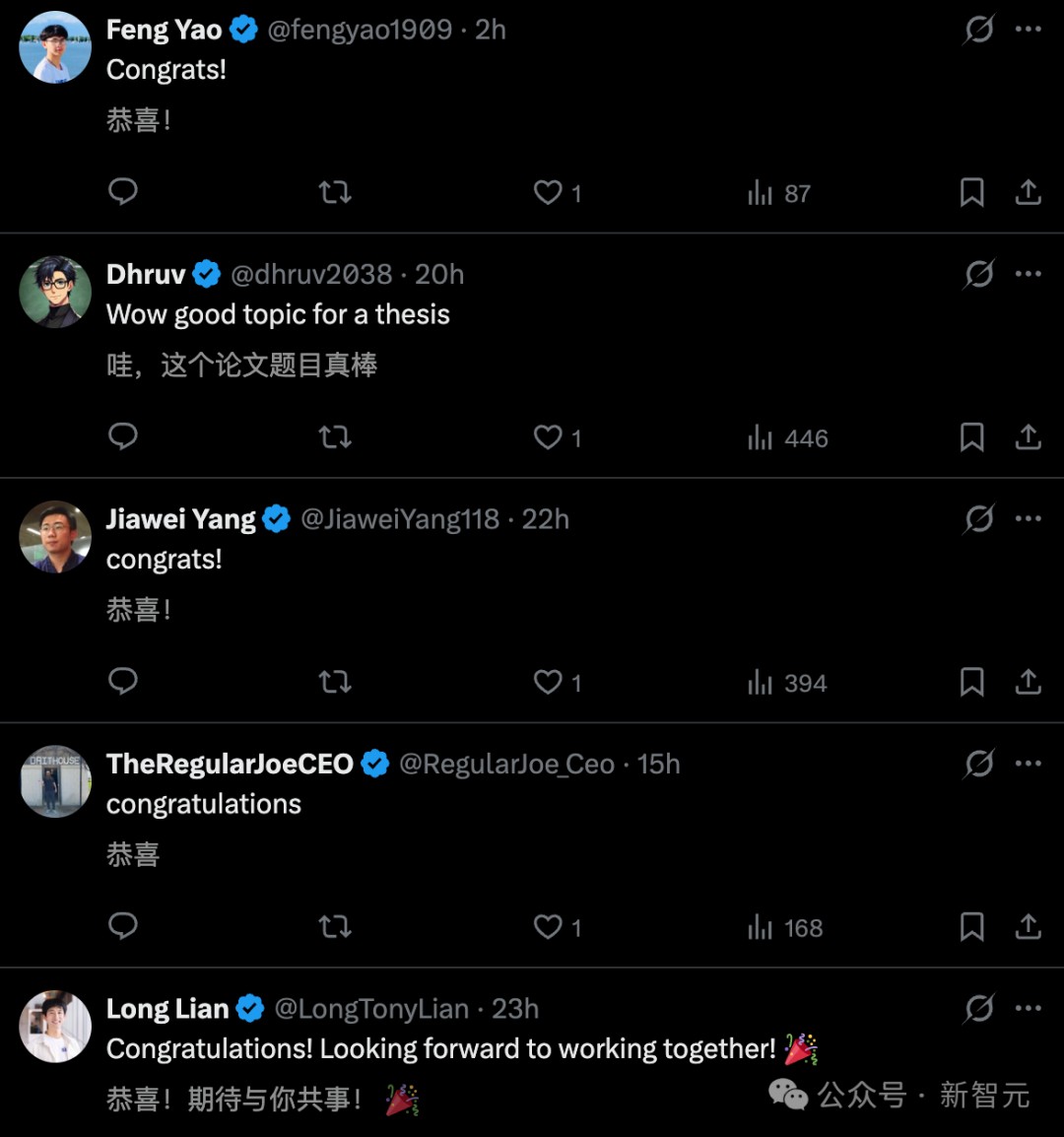
Task: Click the reply icon under Long Lian's tweet
Action: pos(123,1133)
